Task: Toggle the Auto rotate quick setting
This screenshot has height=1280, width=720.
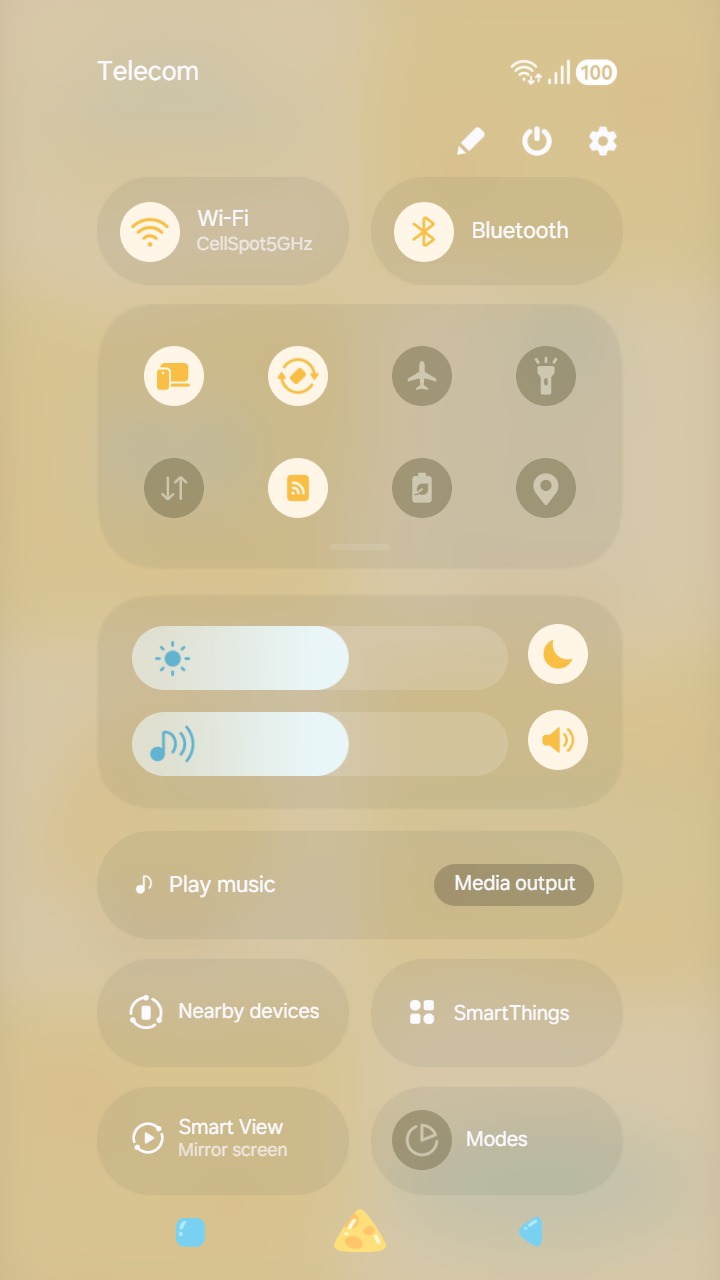Action: coord(298,375)
